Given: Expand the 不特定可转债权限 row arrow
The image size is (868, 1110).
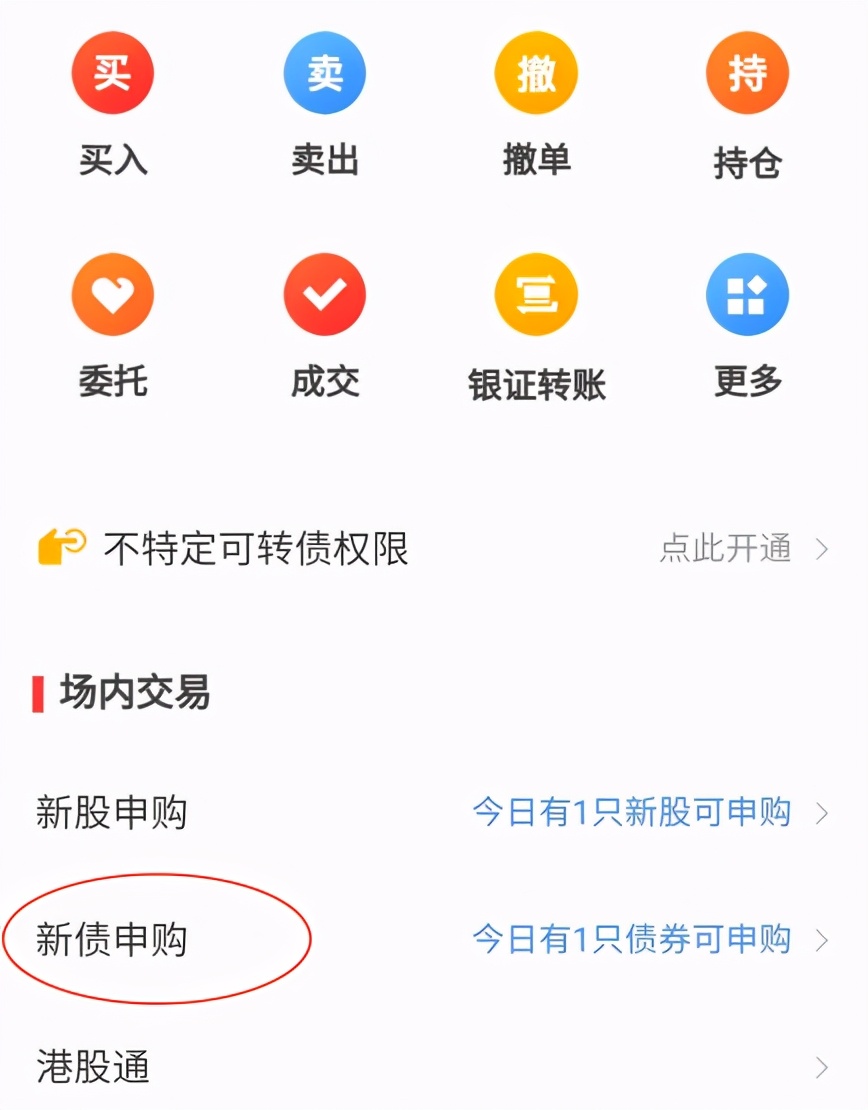Looking at the screenshot, I should (x=822, y=549).
